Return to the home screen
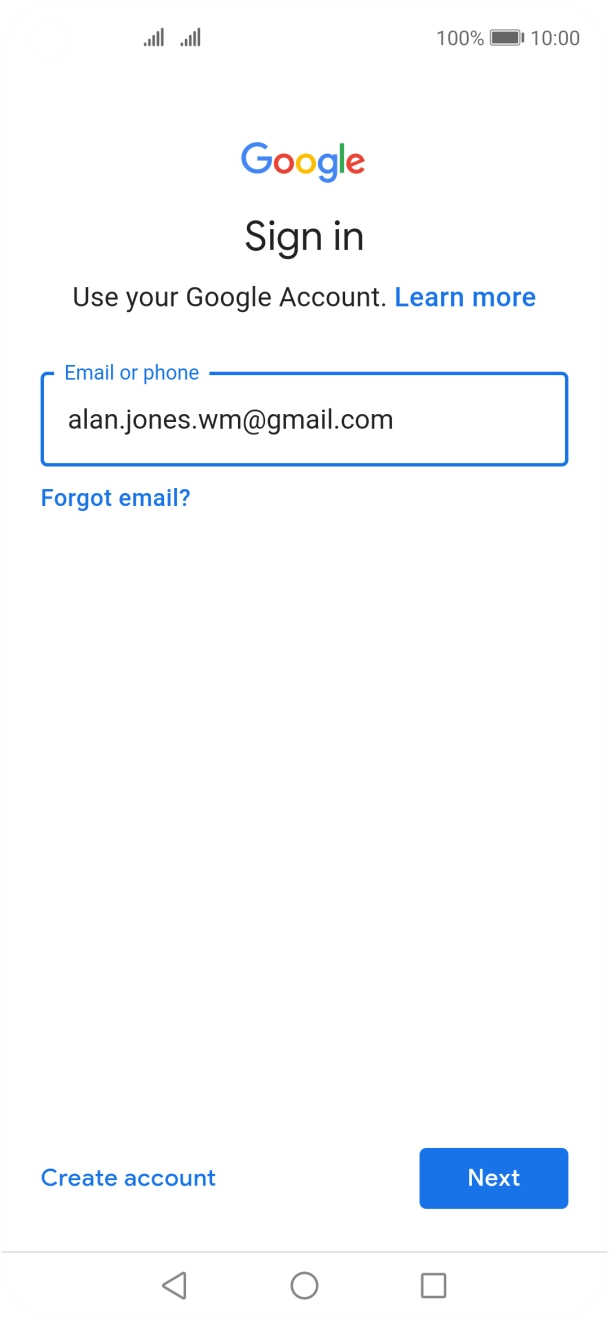609x1320 pixels. (304, 1285)
